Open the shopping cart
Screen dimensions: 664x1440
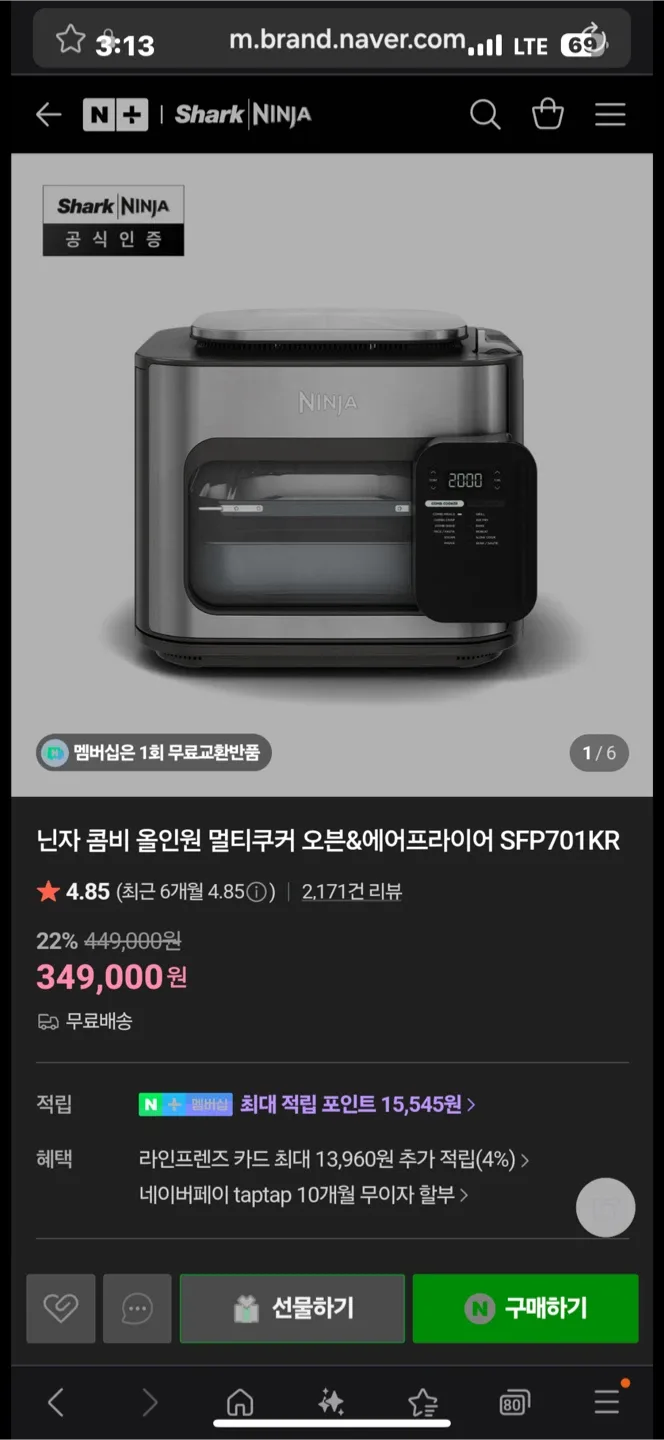(547, 115)
